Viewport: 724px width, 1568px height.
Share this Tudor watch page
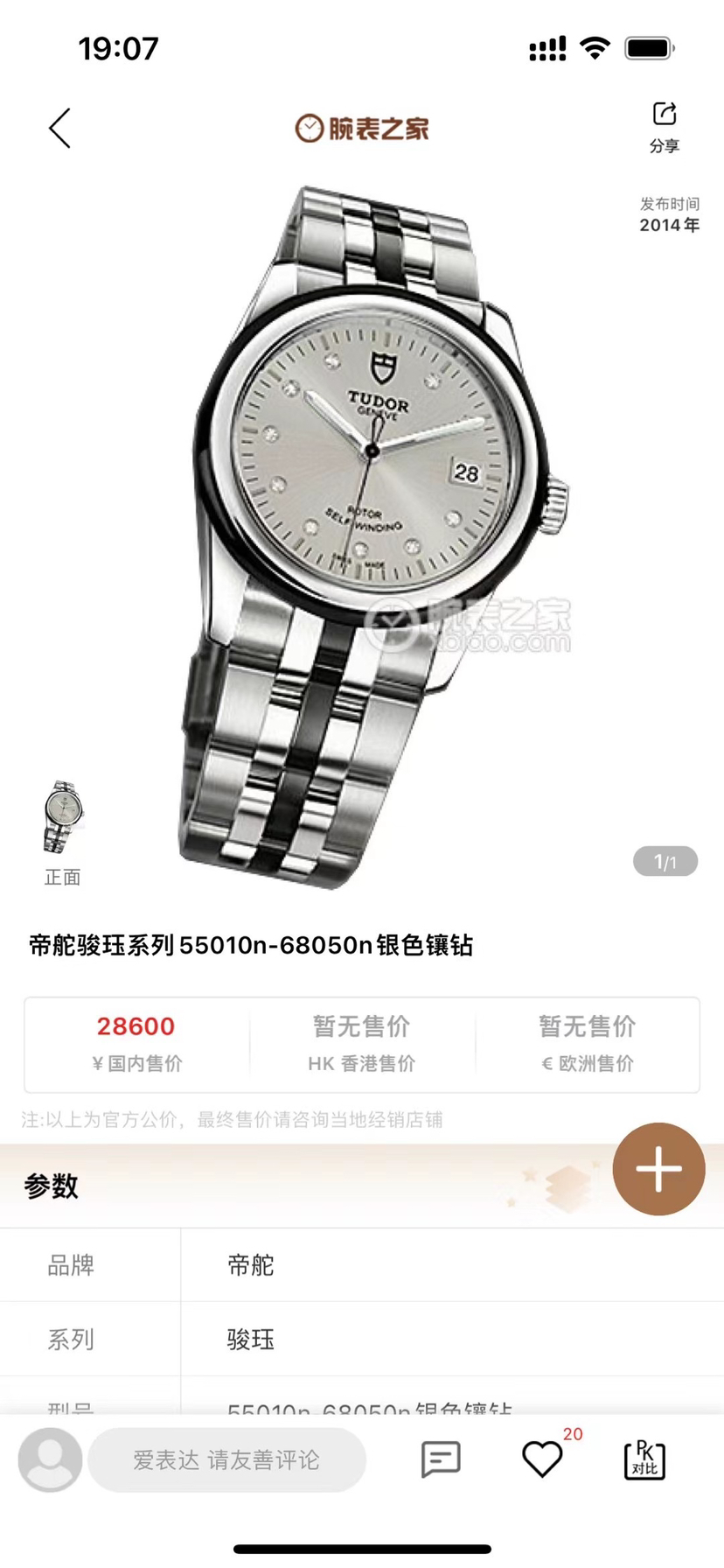tap(665, 126)
